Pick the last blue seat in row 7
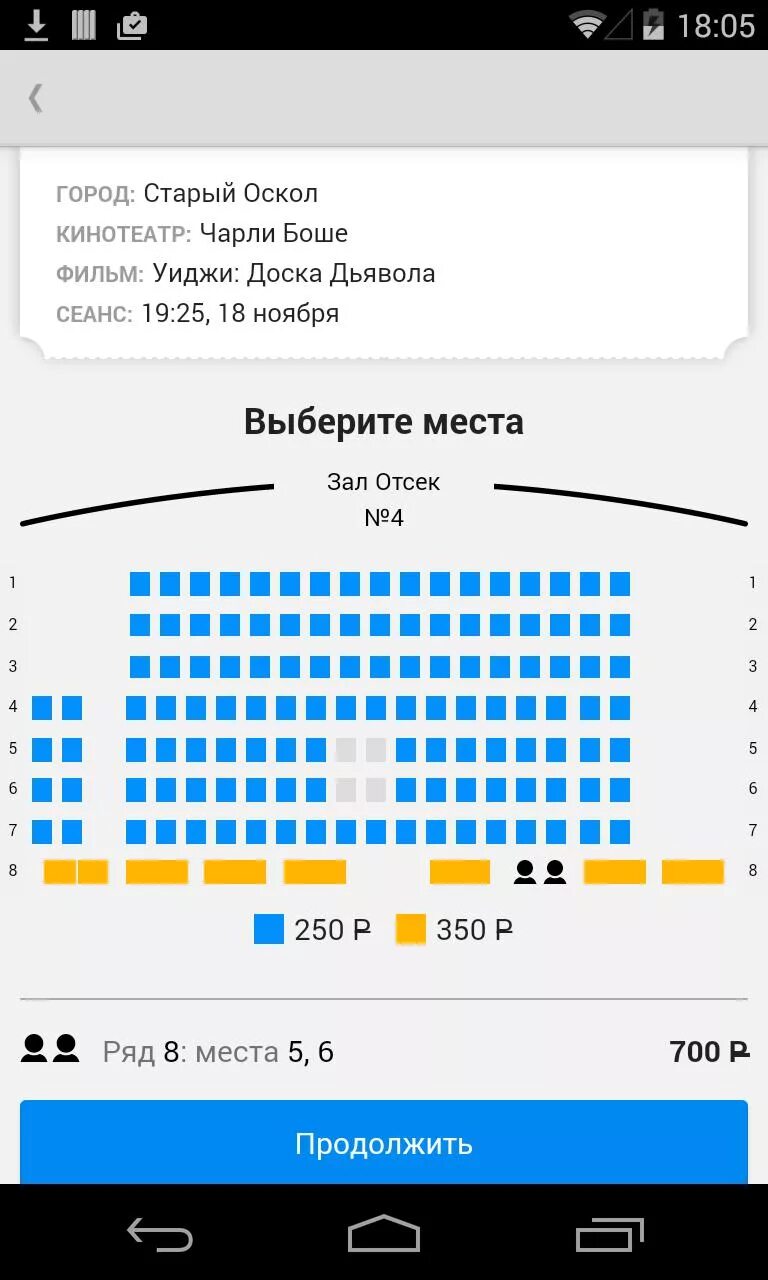768x1280 pixels. 620,831
